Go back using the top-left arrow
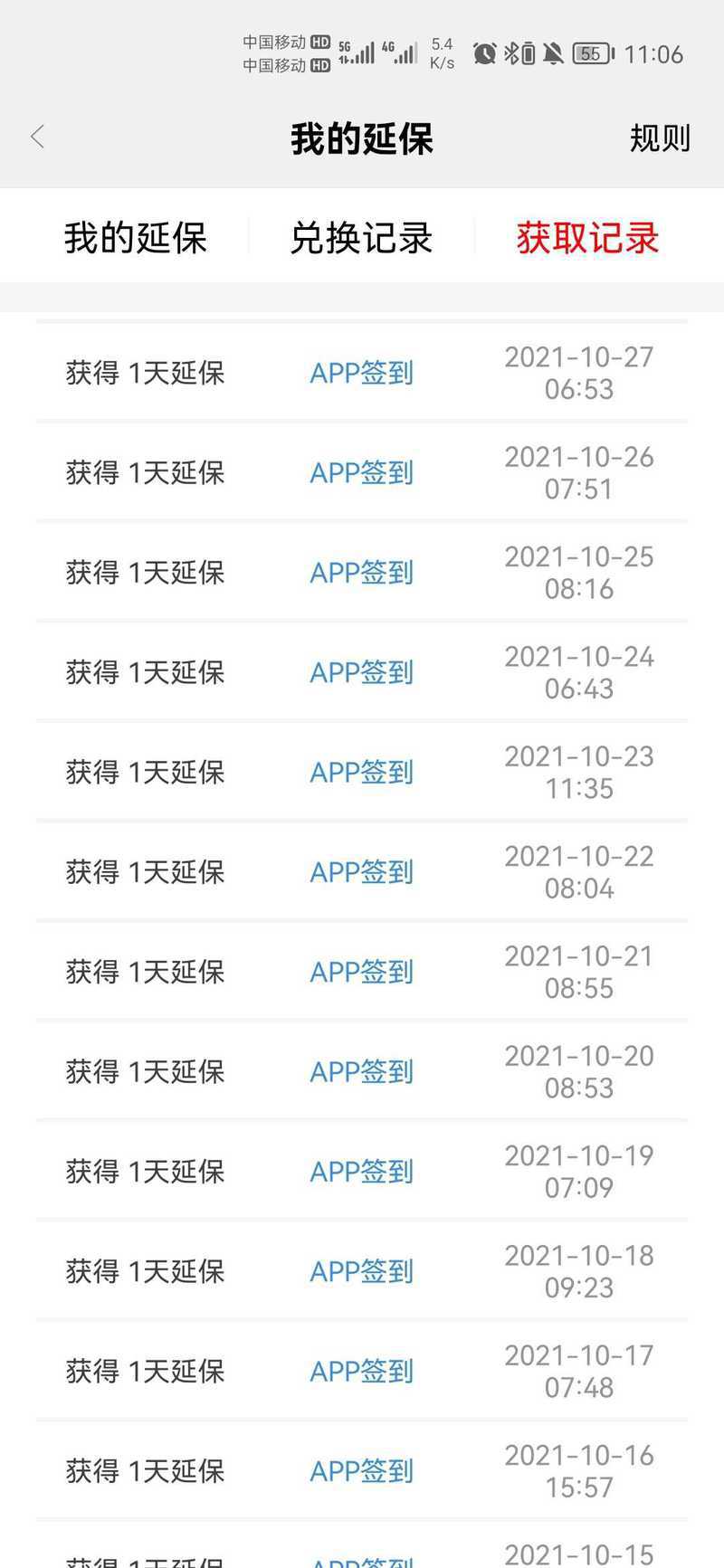Viewport: 724px width, 1568px height. pyautogui.click(x=37, y=138)
